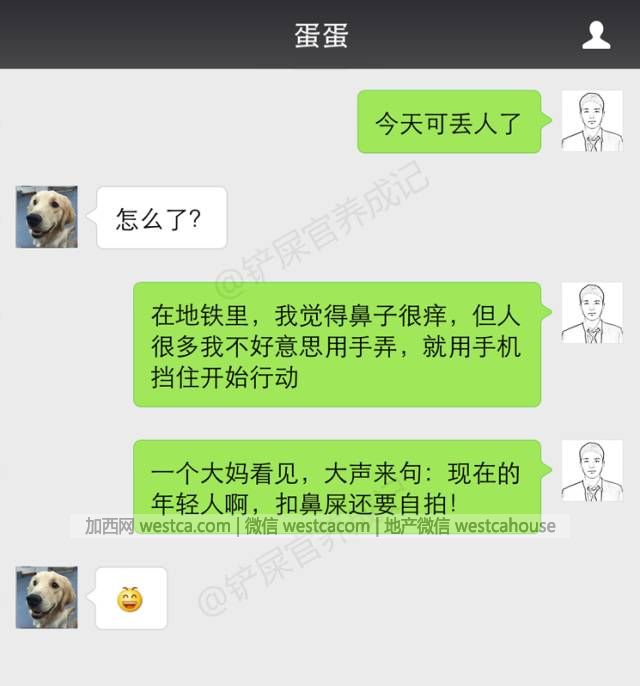Open dog avatar profile beside 怎么了?
The width and height of the screenshot is (640, 686).
click(x=46, y=217)
